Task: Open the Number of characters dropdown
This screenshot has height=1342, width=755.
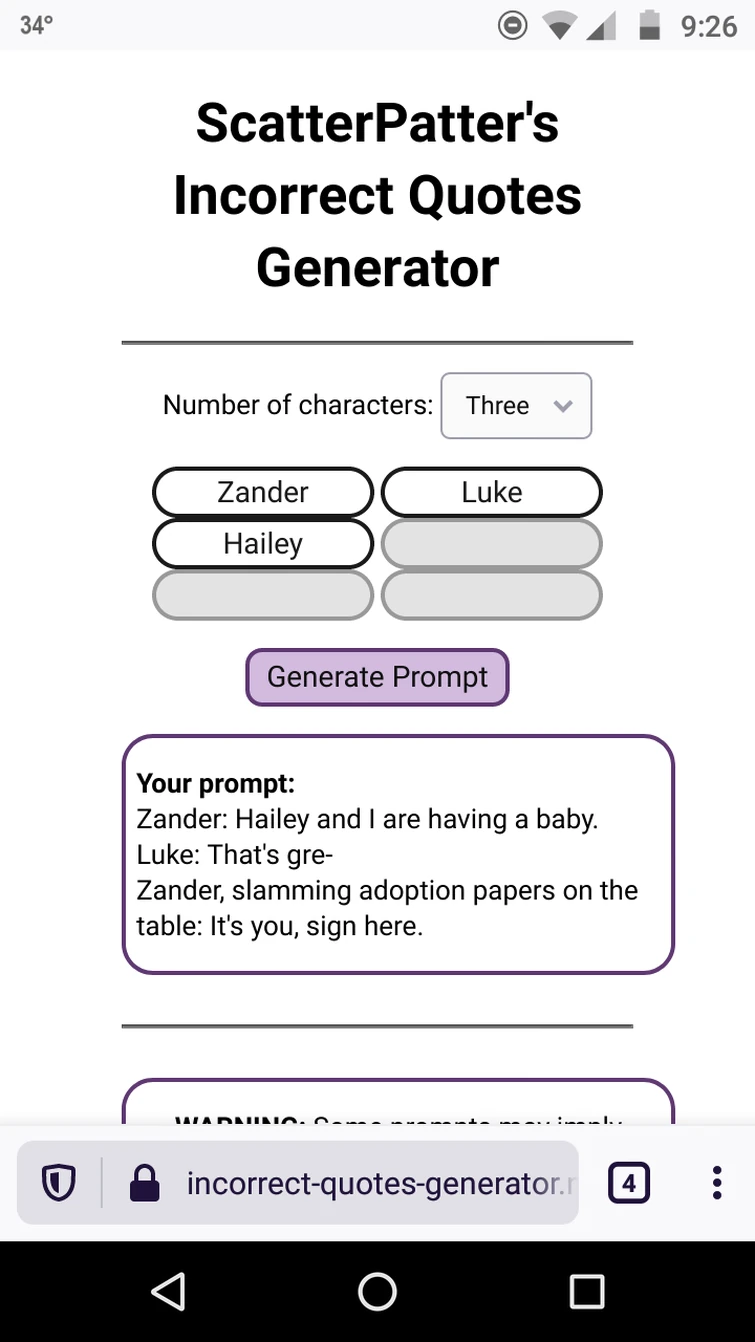Action: (516, 406)
